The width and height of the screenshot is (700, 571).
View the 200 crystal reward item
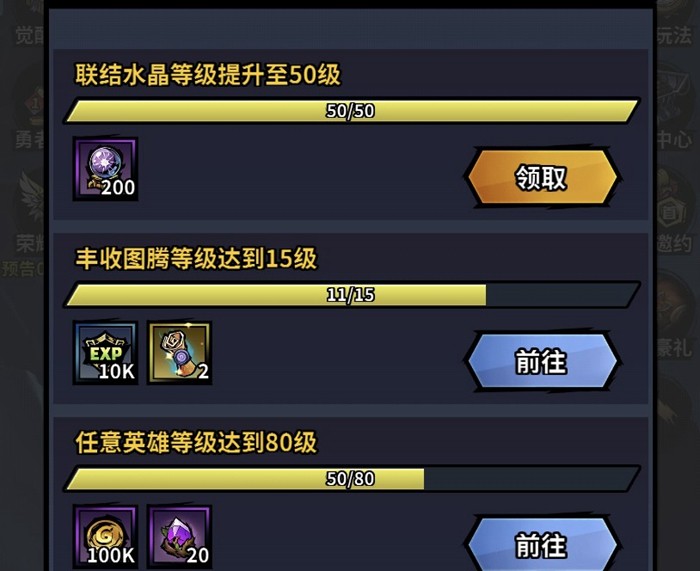(x=105, y=169)
